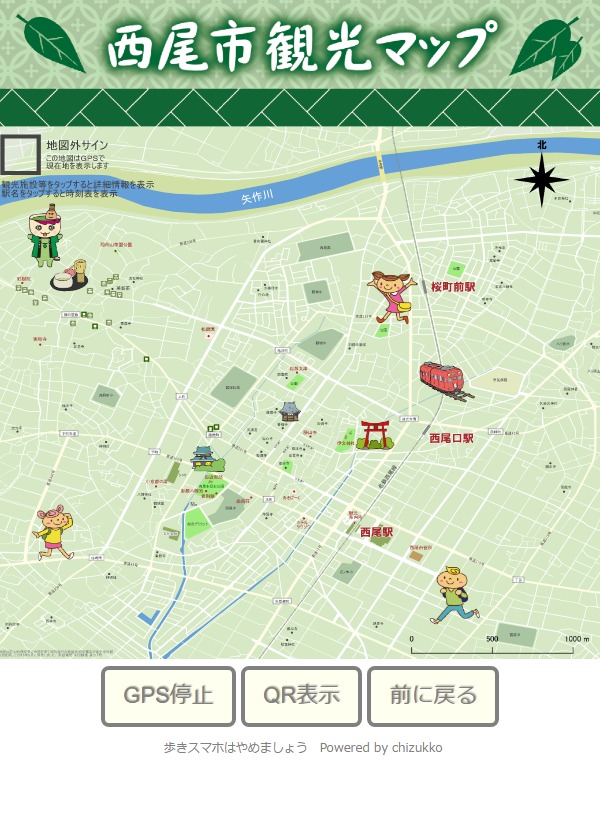This screenshot has width=600, height=836.
Task: Open the red torii gate shrine spot
Action: 375,434
